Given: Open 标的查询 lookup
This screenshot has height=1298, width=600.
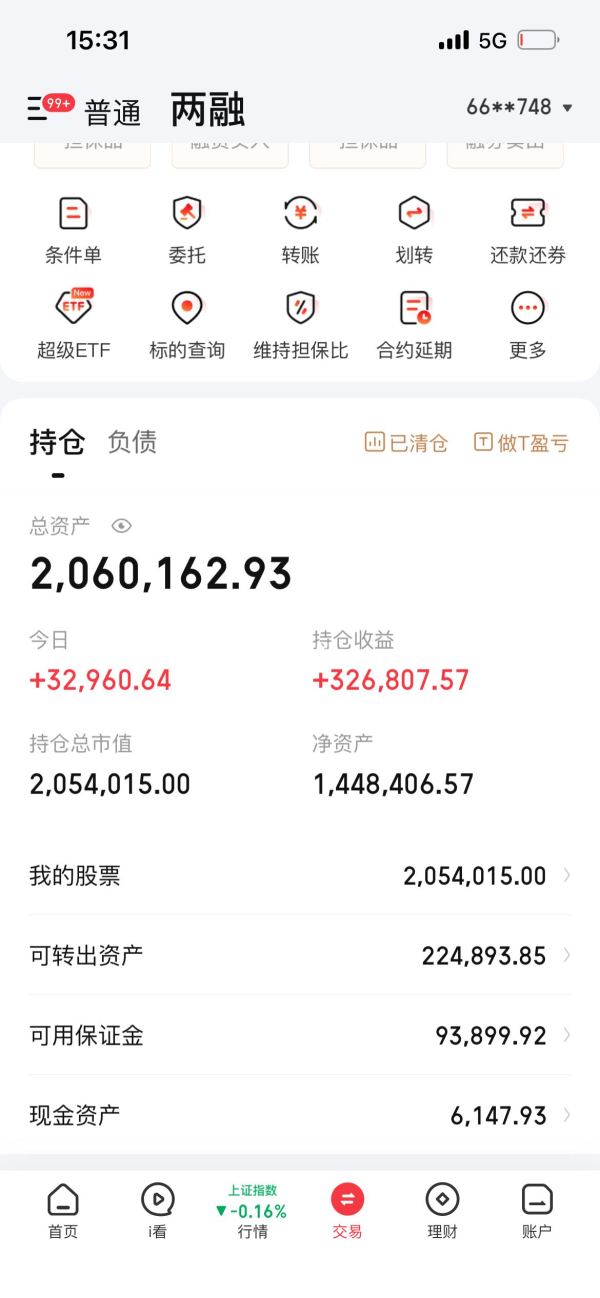Looking at the screenshot, I should (187, 325).
